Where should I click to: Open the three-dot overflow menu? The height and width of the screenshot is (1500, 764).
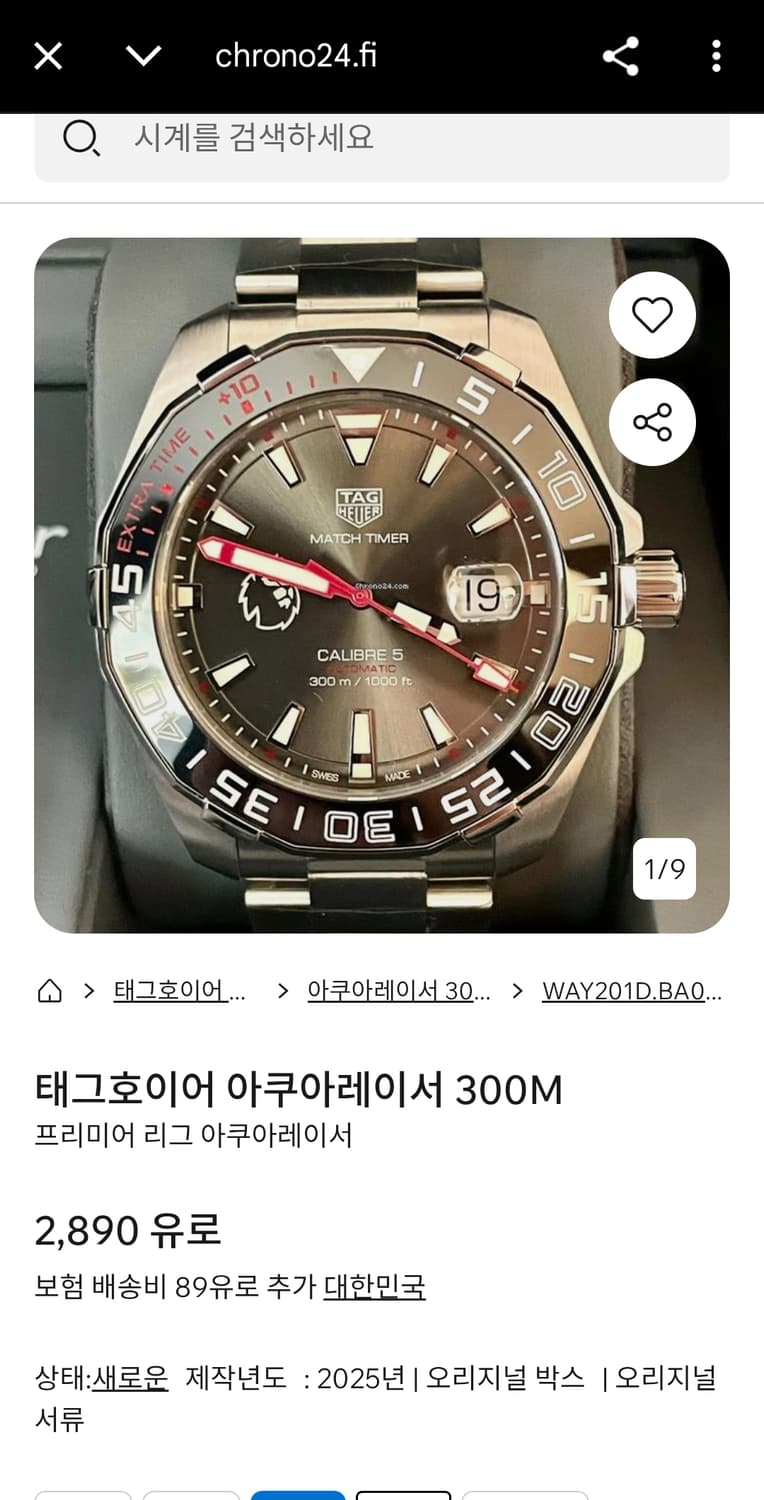click(x=716, y=56)
